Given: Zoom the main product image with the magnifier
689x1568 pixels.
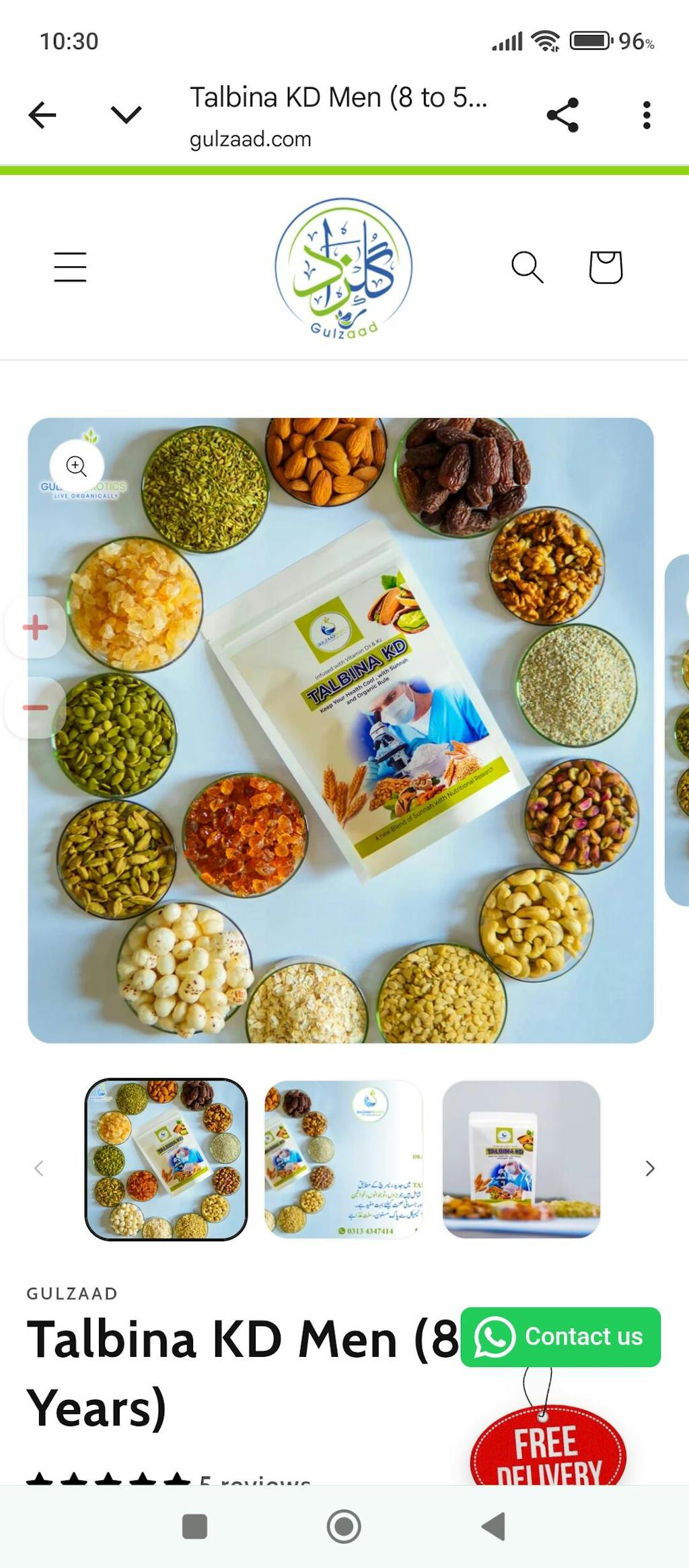Looking at the screenshot, I should point(77,466).
